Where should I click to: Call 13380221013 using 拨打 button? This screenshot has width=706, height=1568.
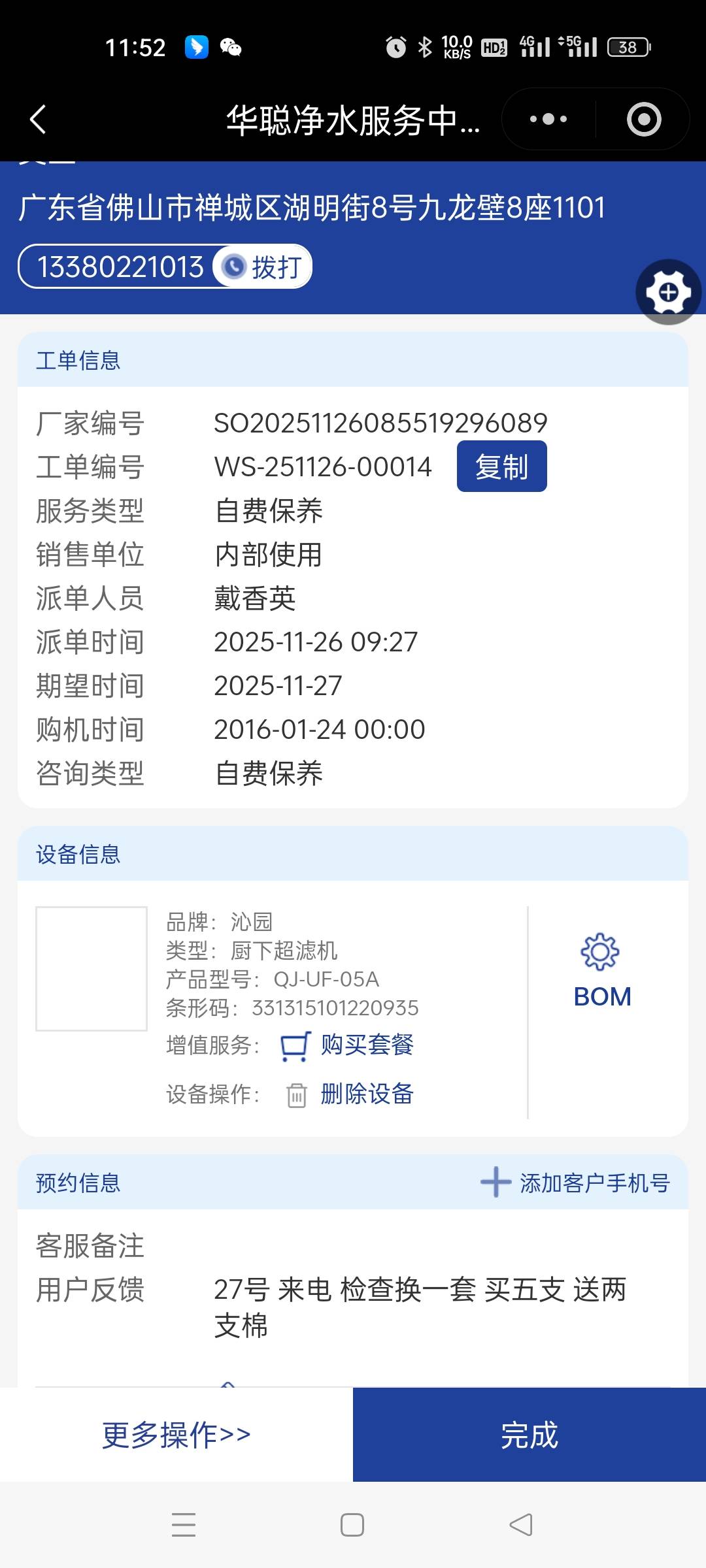pos(263,267)
